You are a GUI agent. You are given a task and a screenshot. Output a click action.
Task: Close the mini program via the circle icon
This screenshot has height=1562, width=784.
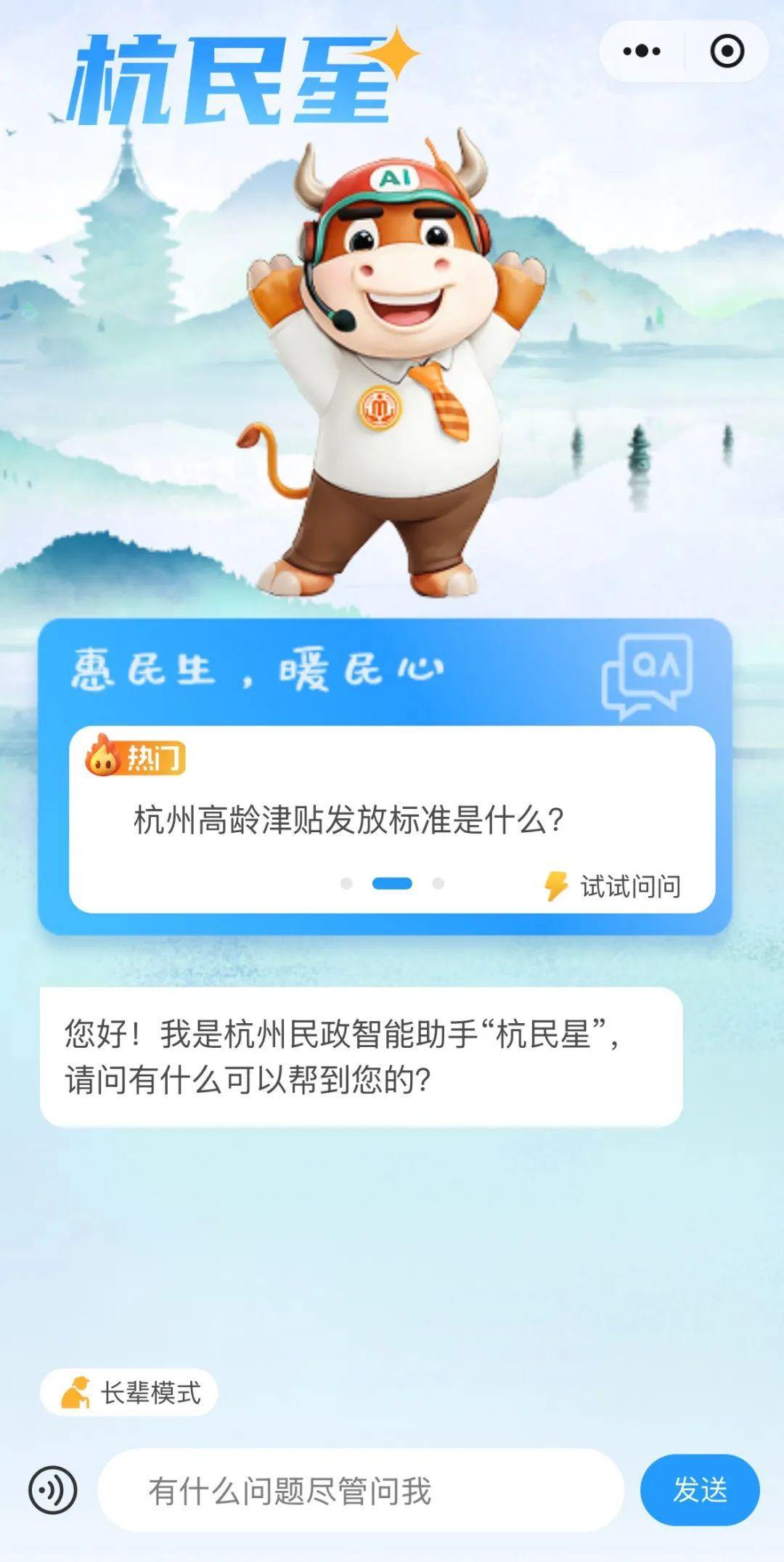coord(727,52)
